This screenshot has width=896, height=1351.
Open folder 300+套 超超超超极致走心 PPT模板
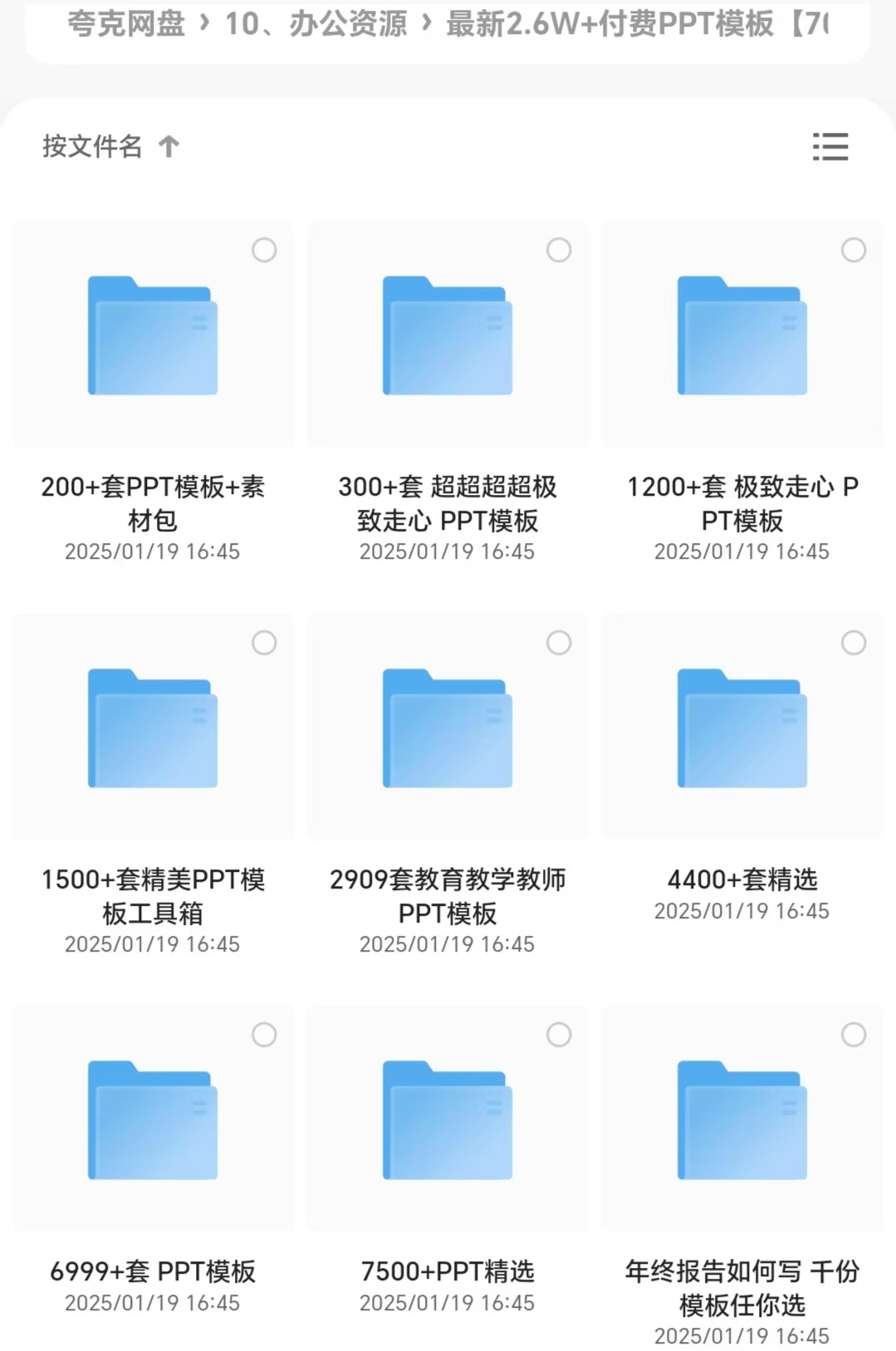point(448,335)
